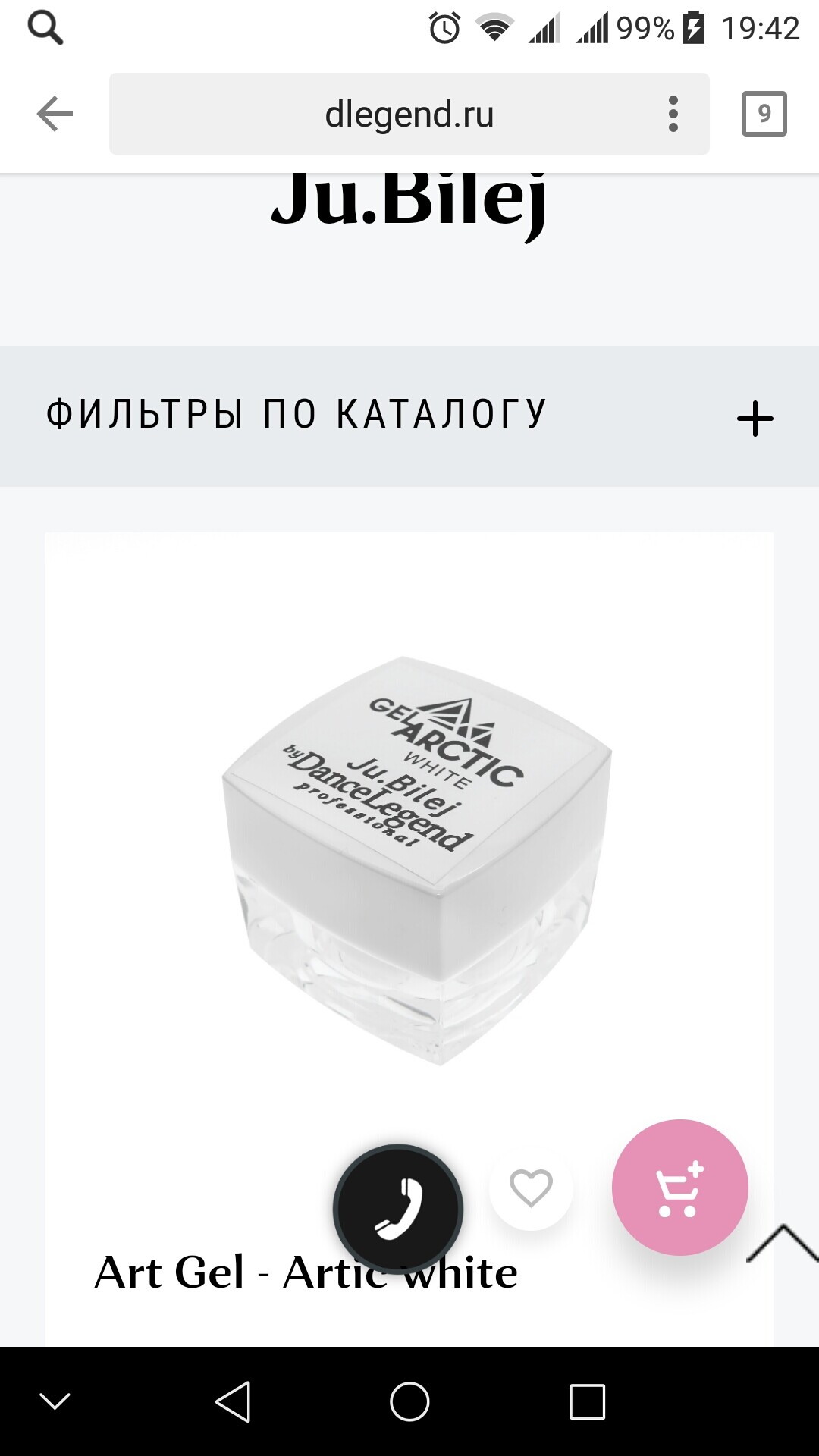Viewport: 819px width, 1456px height.
Task: Open the browser overflow menu
Action: (673, 115)
